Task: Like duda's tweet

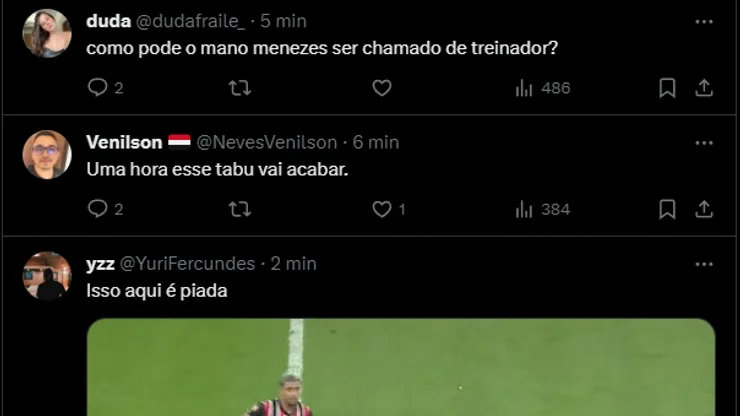Action: 381,88
